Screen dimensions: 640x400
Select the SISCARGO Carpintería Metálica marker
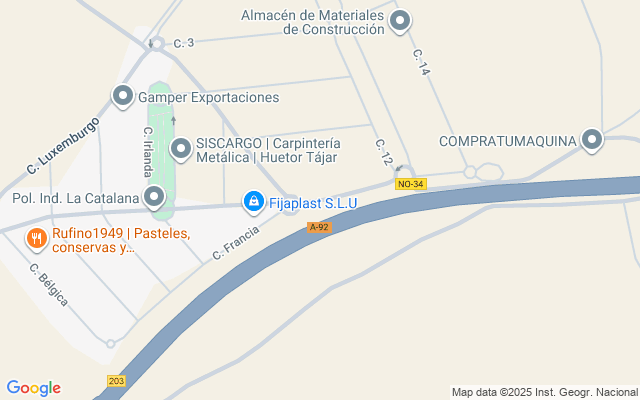pyautogui.click(x=181, y=149)
